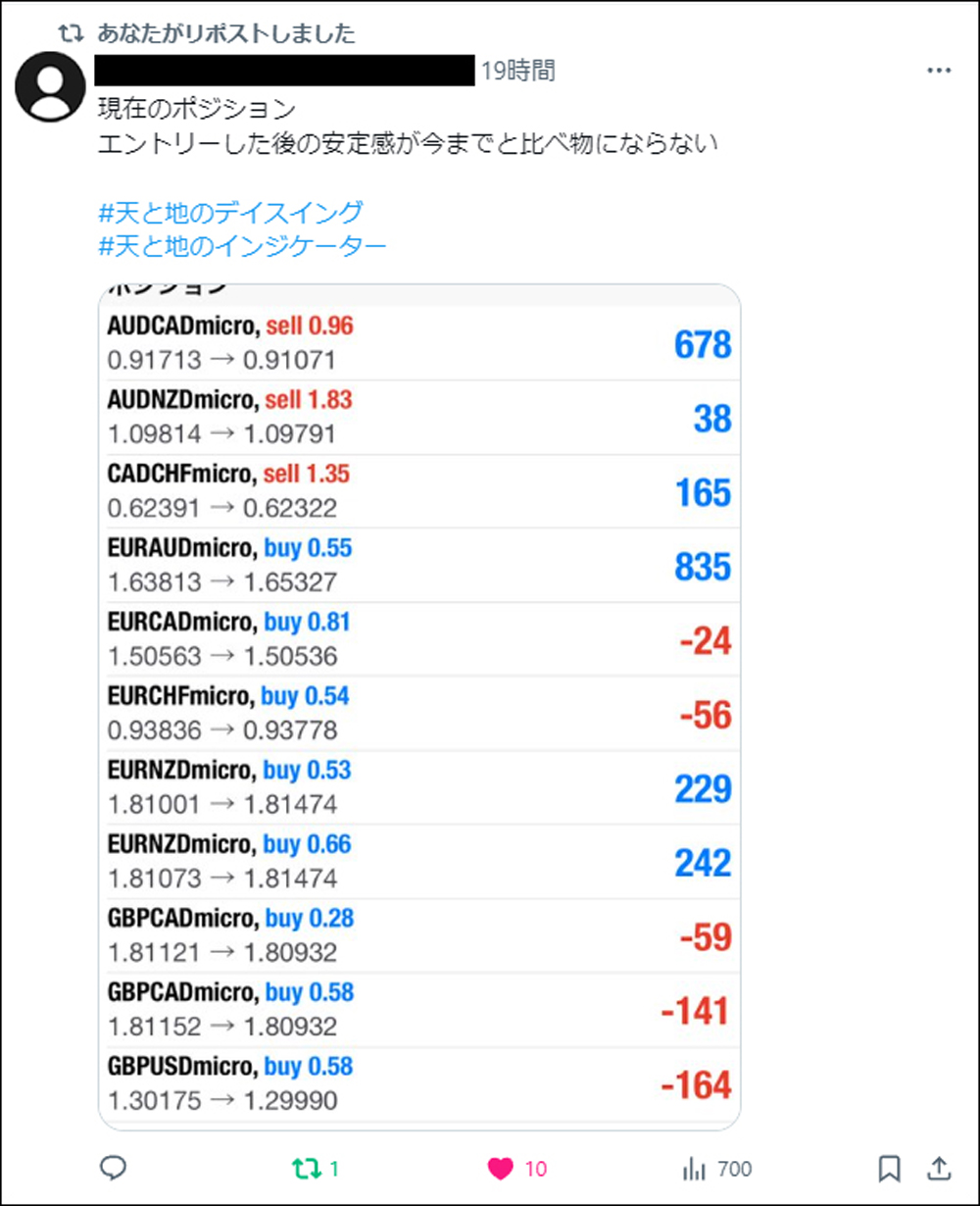The width and height of the screenshot is (980, 1206).
Task: Open the post's more options menu
Action: pyautogui.click(x=939, y=71)
